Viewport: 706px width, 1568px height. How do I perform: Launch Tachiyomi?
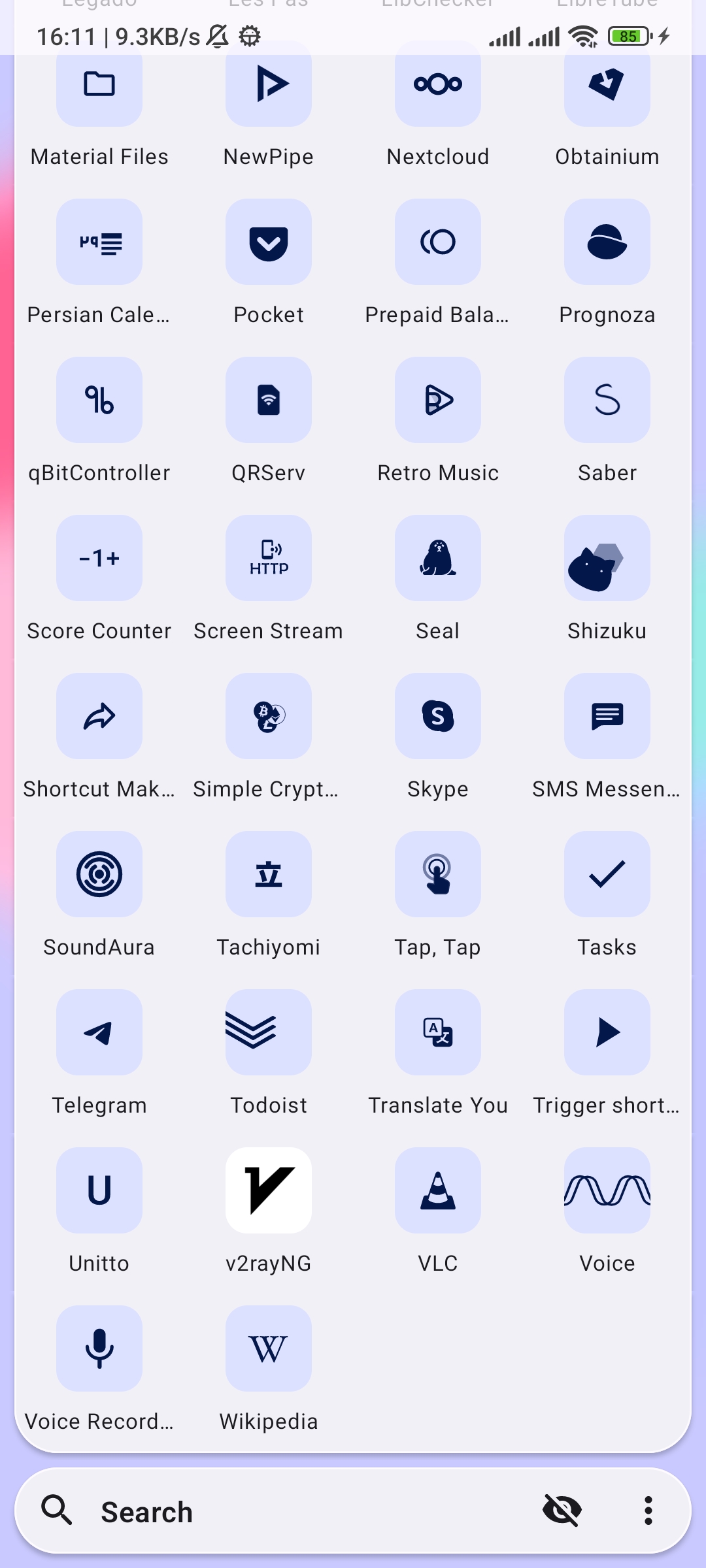coord(269,875)
